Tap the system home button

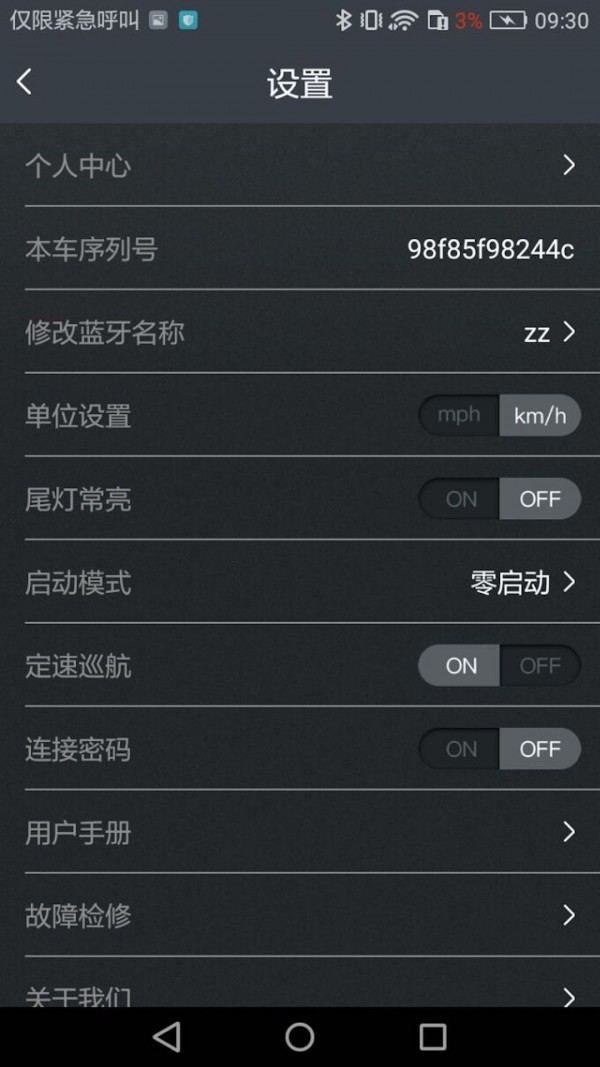tap(300, 1037)
